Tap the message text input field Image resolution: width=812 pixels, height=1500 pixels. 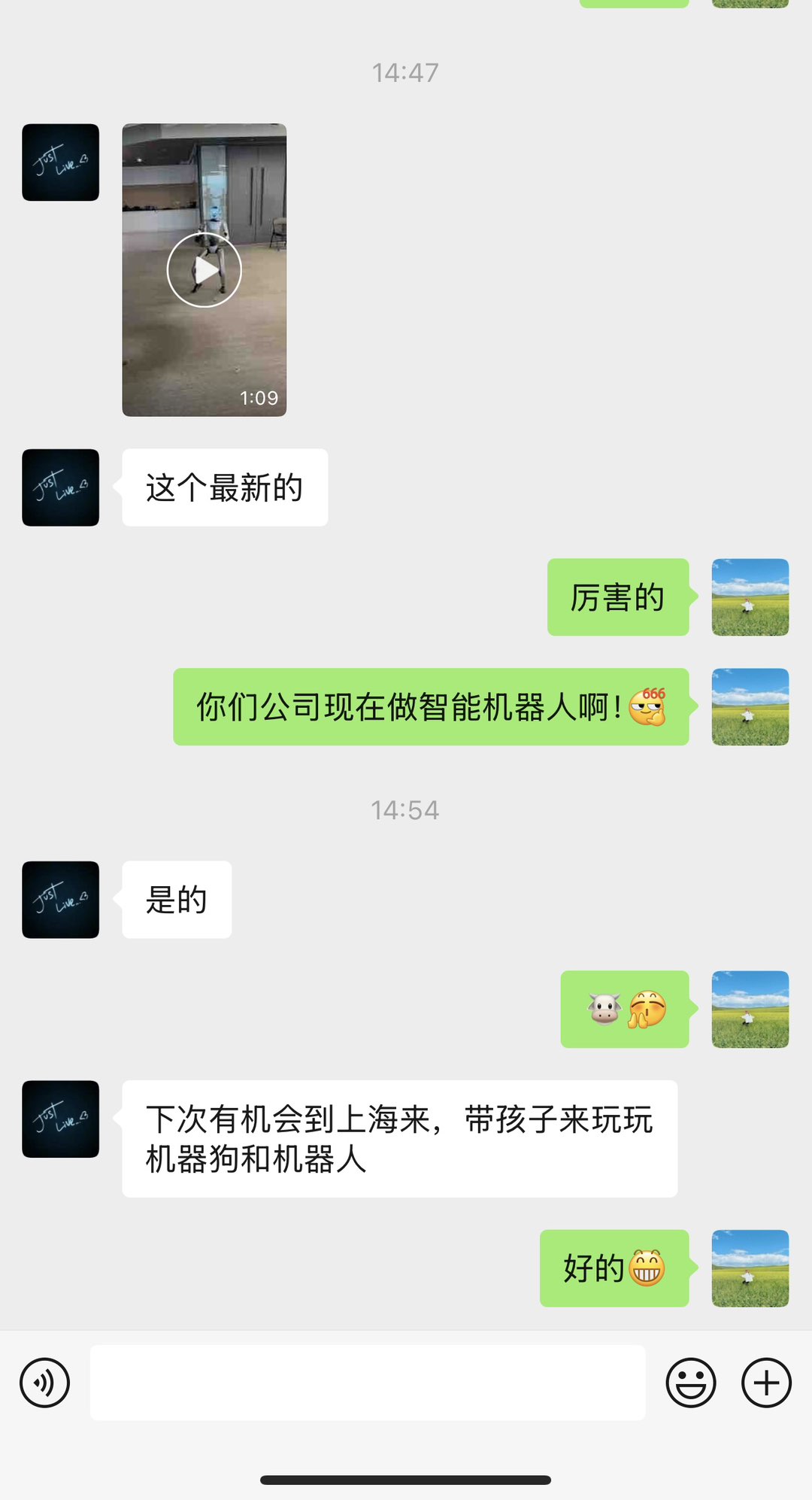(x=367, y=1383)
